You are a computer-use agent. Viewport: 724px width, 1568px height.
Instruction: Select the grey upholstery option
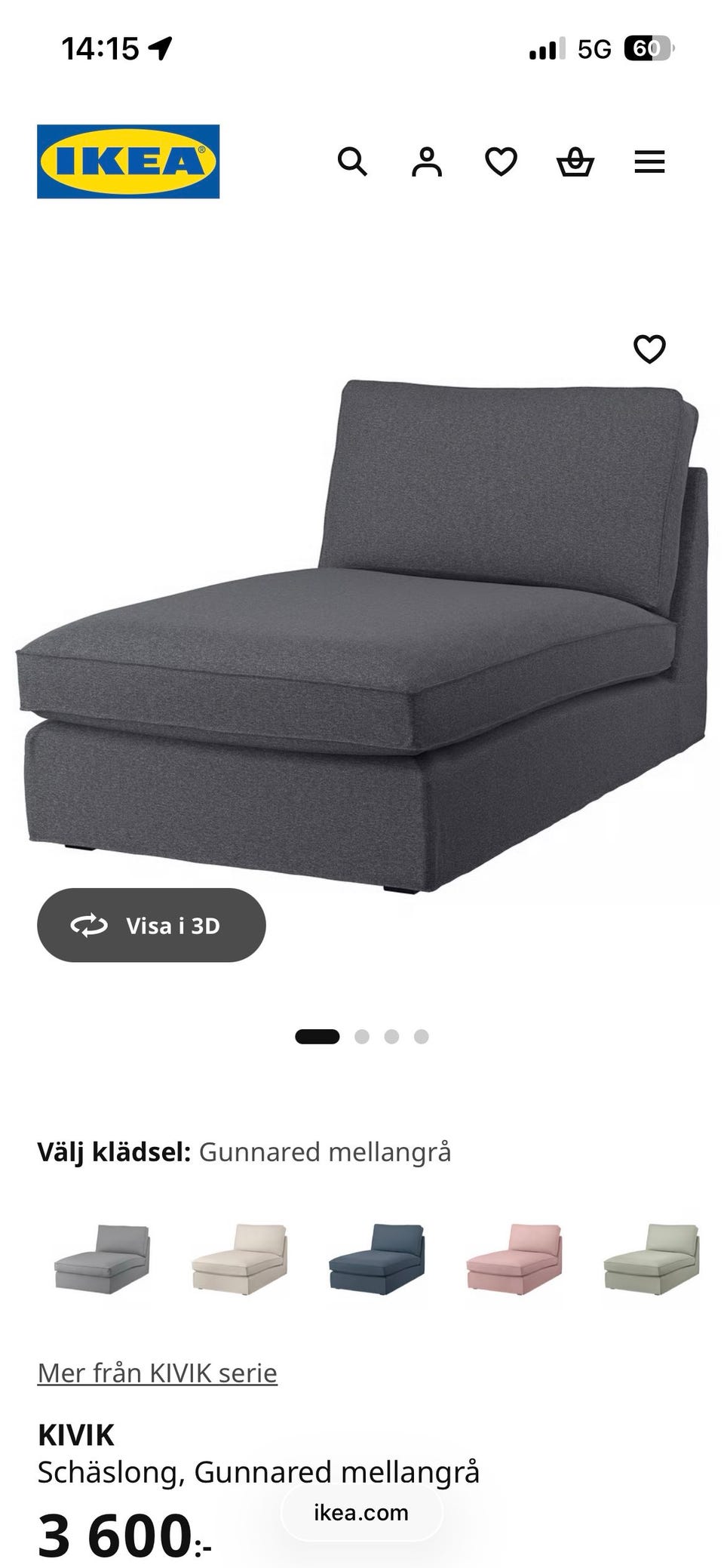(x=102, y=1257)
